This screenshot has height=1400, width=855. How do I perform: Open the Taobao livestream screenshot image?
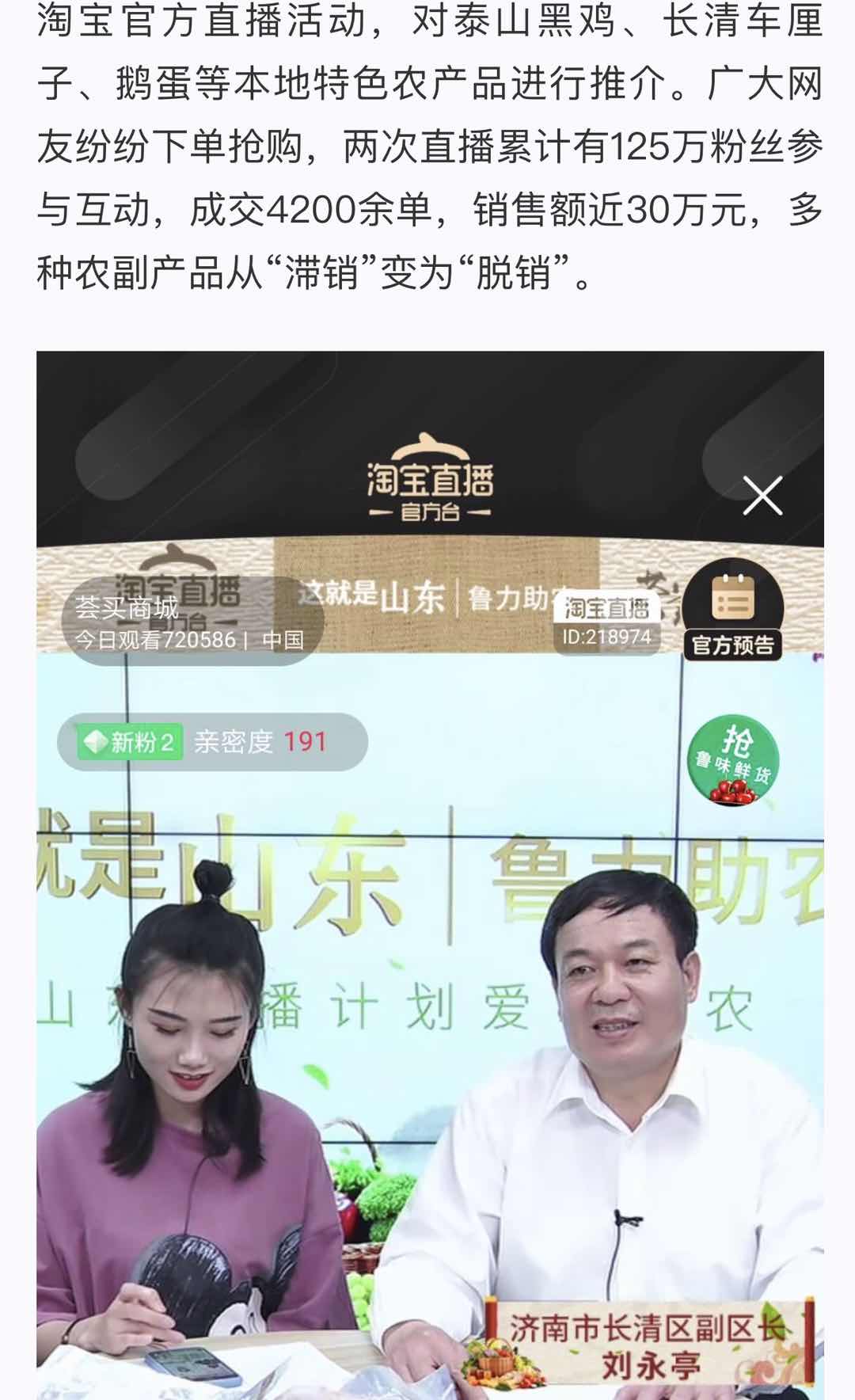tap(429, 871)
